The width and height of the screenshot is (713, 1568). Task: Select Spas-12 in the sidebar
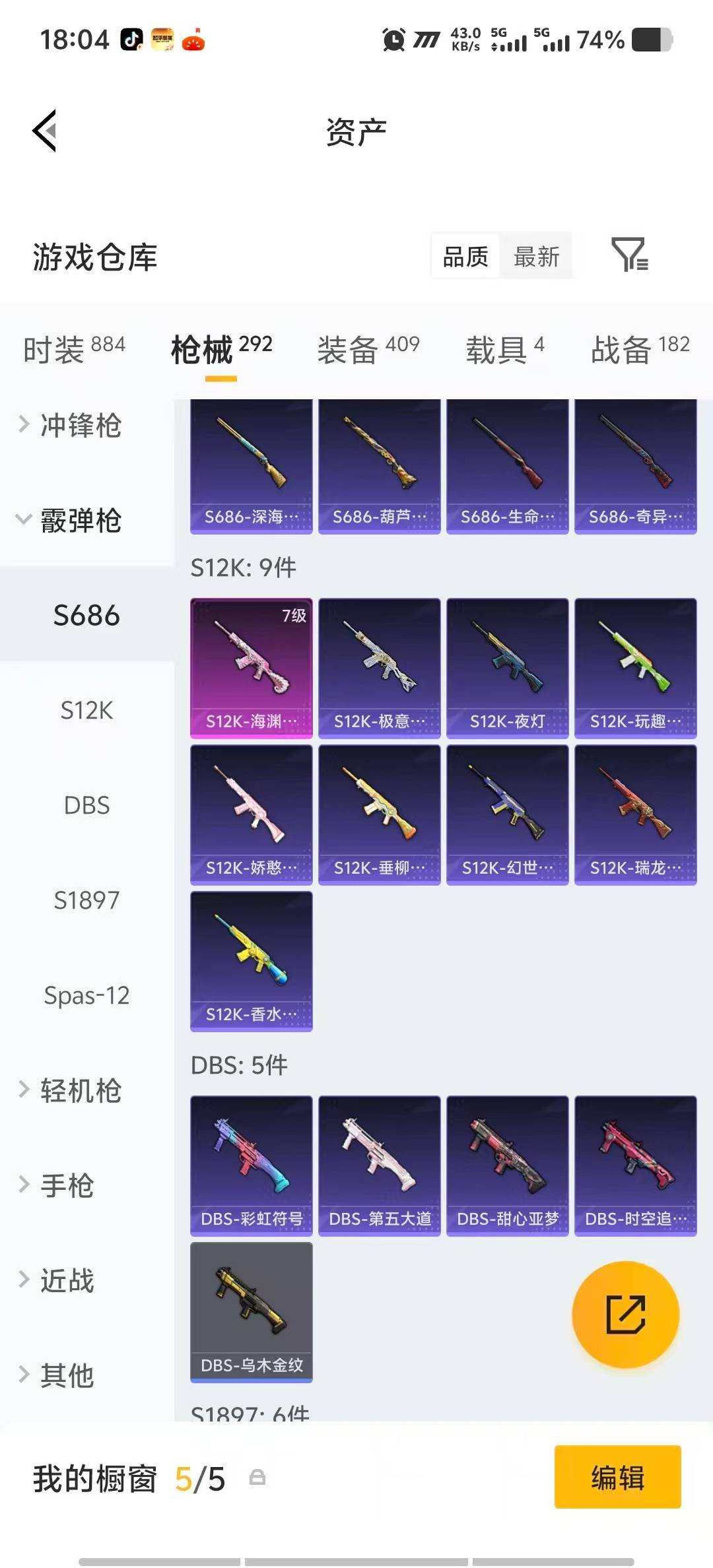click(x=85, y=996)
